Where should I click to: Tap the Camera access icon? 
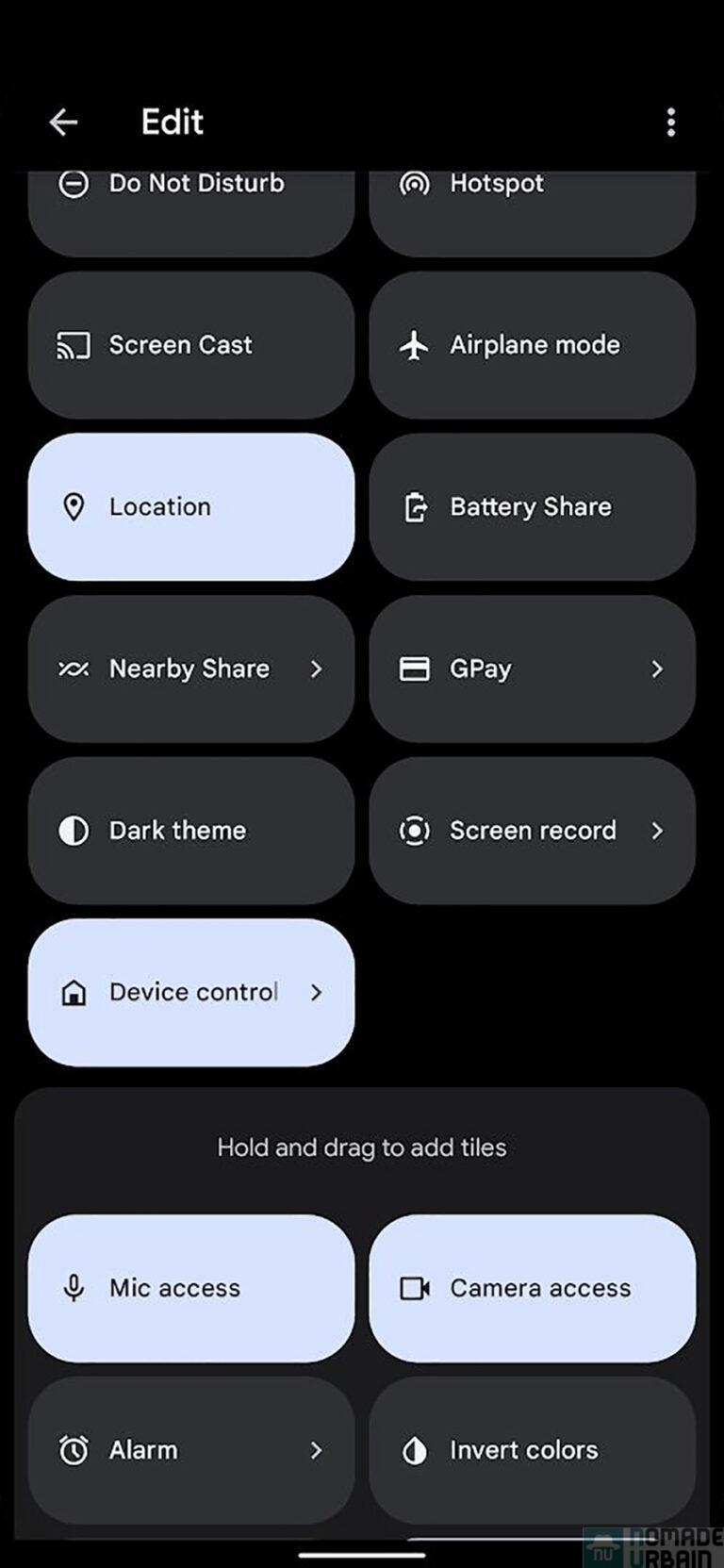(415, 1288)
